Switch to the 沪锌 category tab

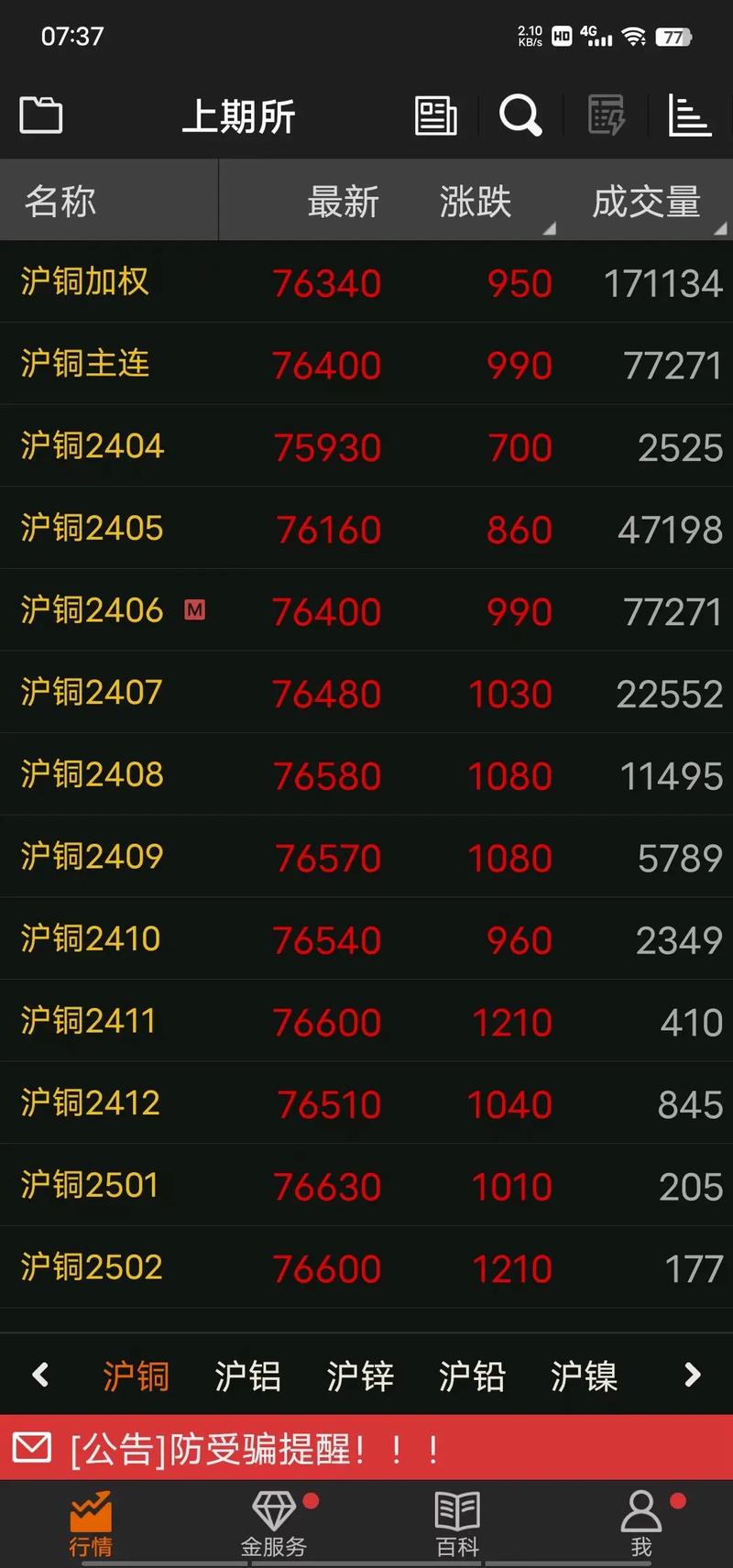click(x=360, y=1376)
